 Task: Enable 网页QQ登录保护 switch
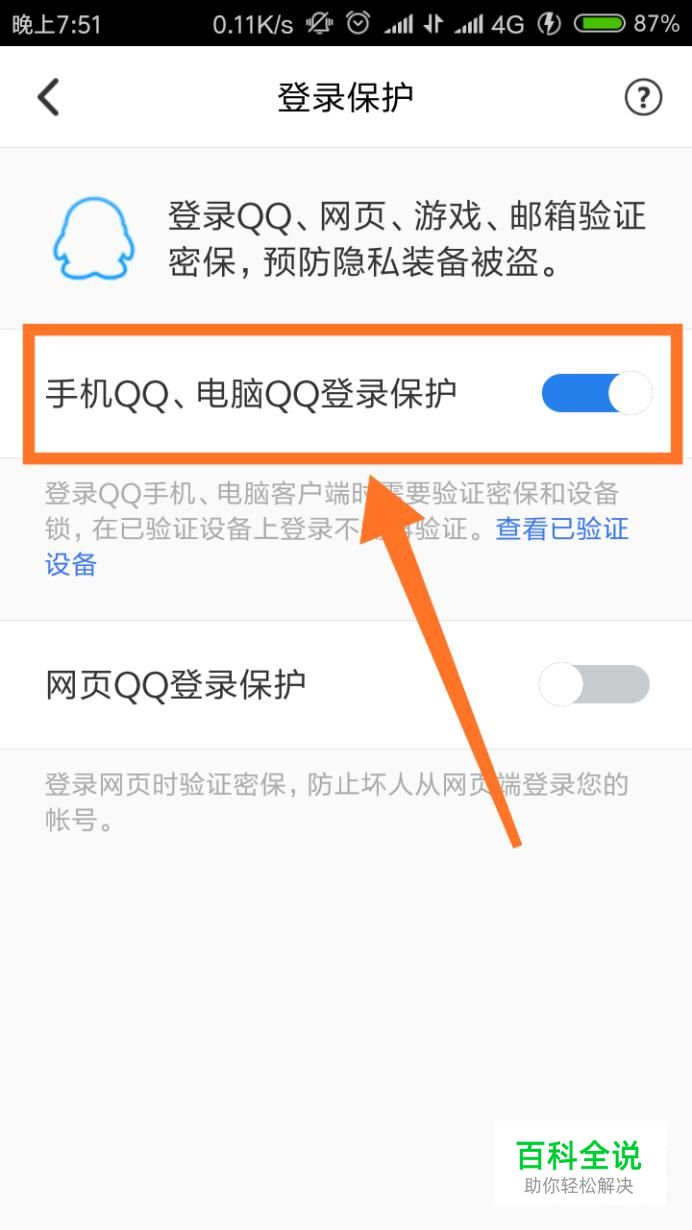(x=594, y=685)
